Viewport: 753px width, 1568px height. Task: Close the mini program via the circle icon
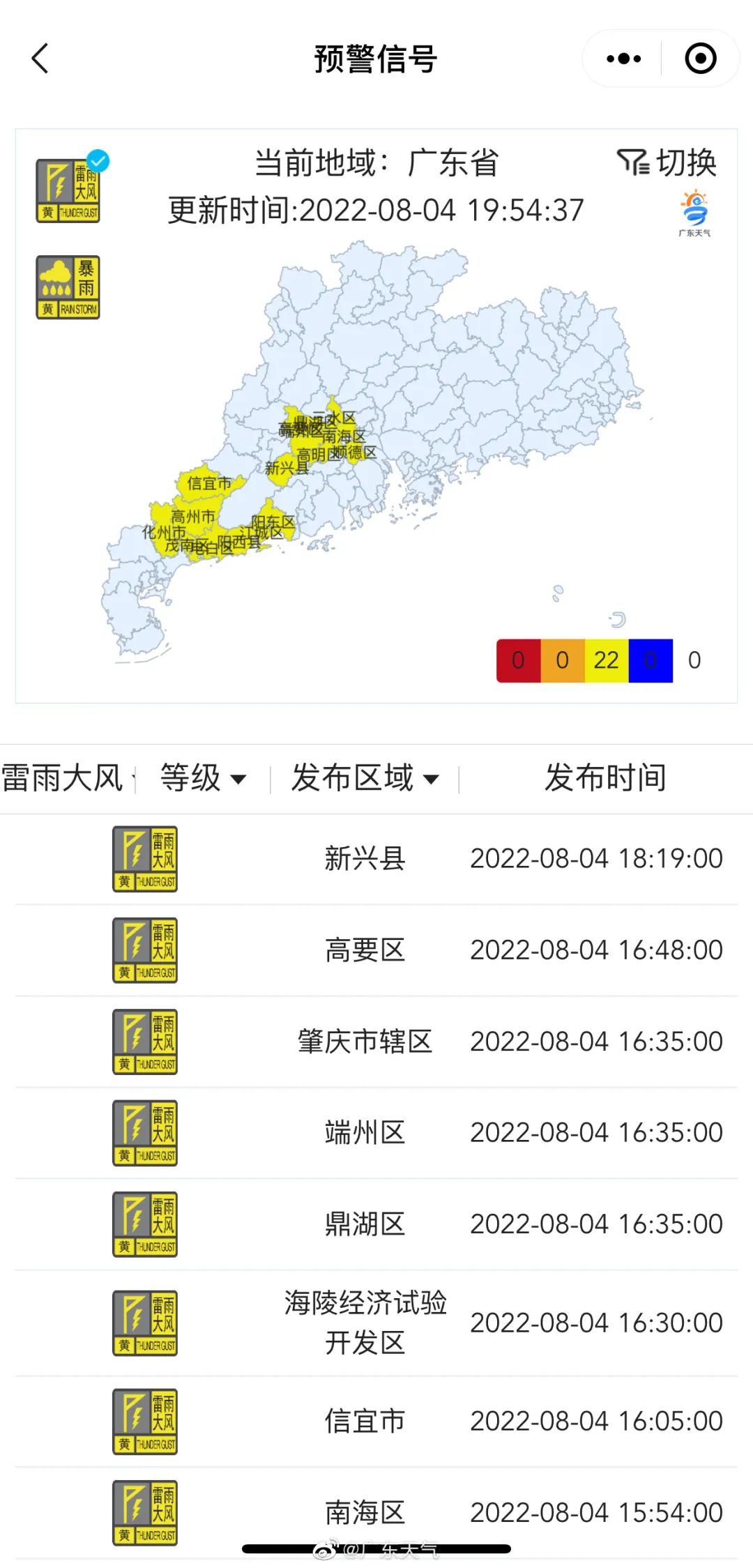pyautogui.click(x=700, y=59)
